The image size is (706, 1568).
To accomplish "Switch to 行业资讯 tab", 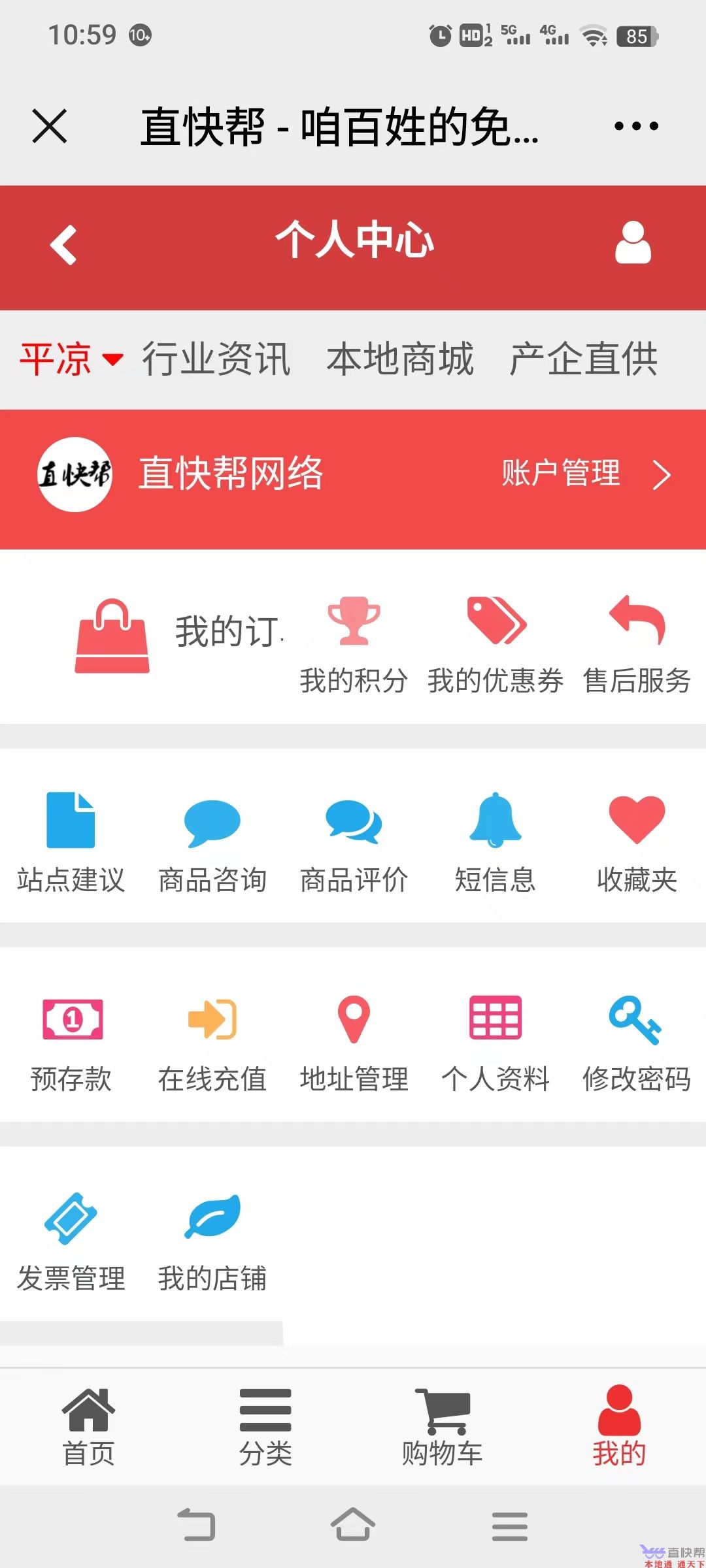I will point(216,359).
